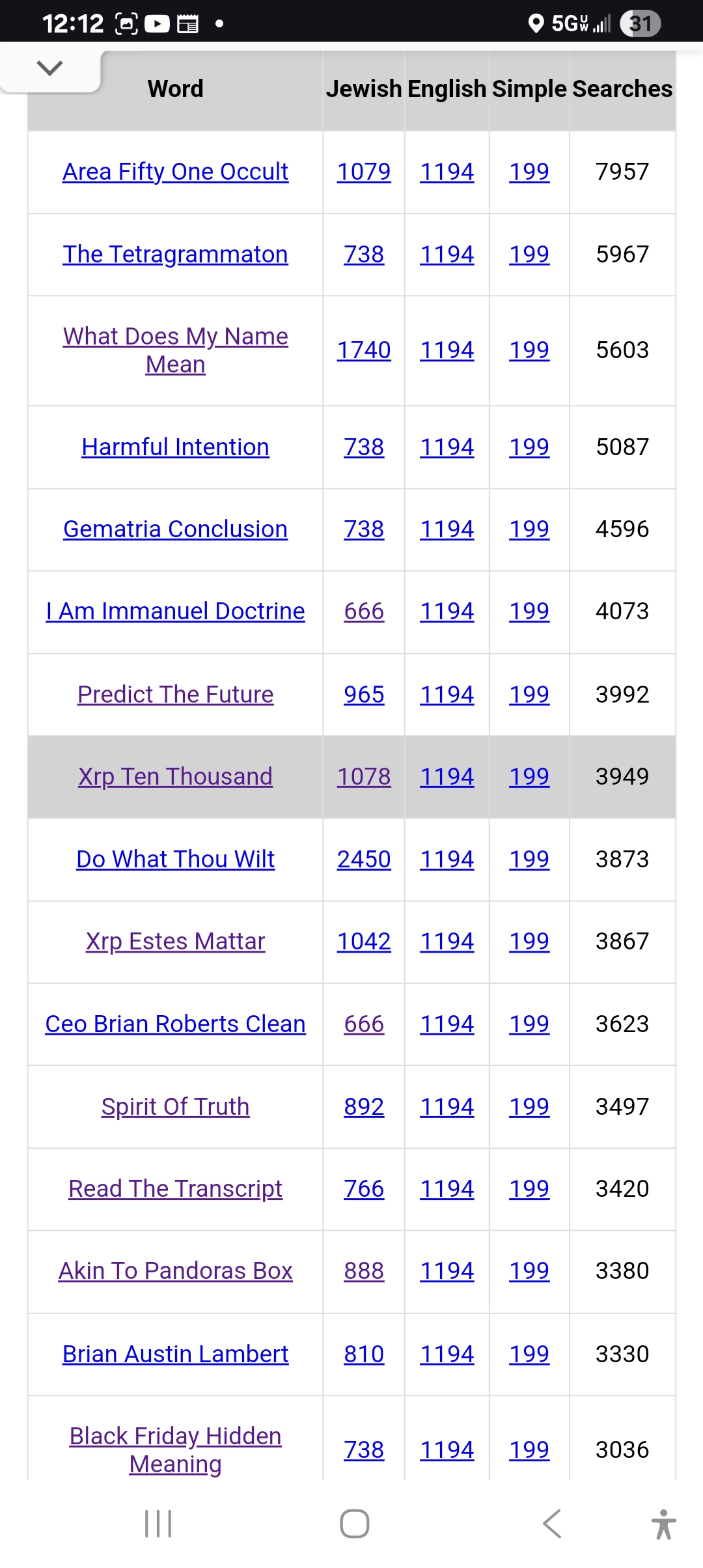
Task: Tap Jewish value 2450 for Do What Thou Wilt
Action: 364,859
